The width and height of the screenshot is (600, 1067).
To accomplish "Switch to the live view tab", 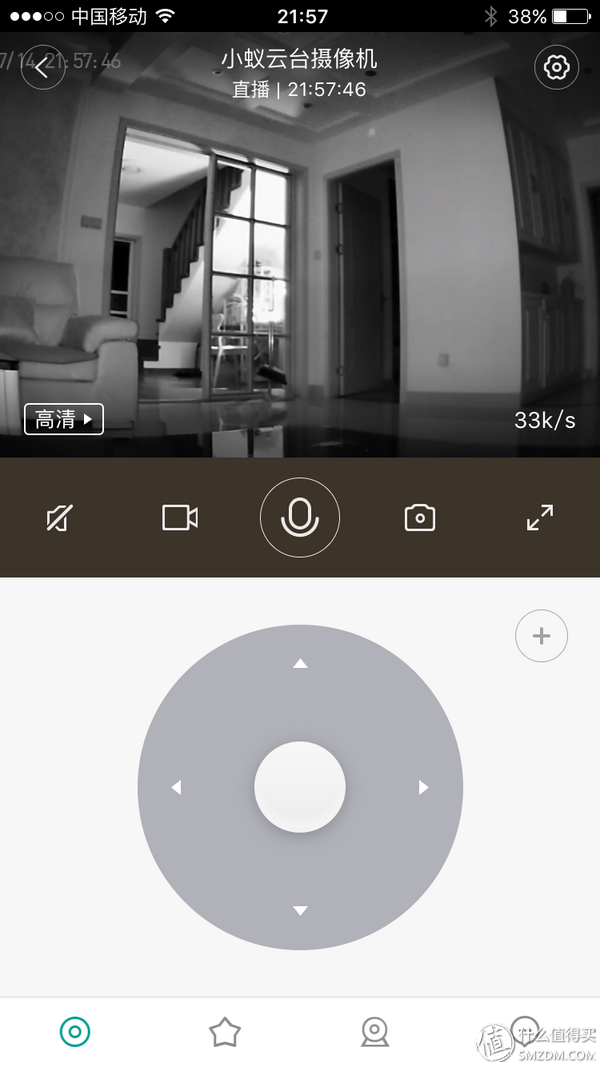I will 75,1031.
